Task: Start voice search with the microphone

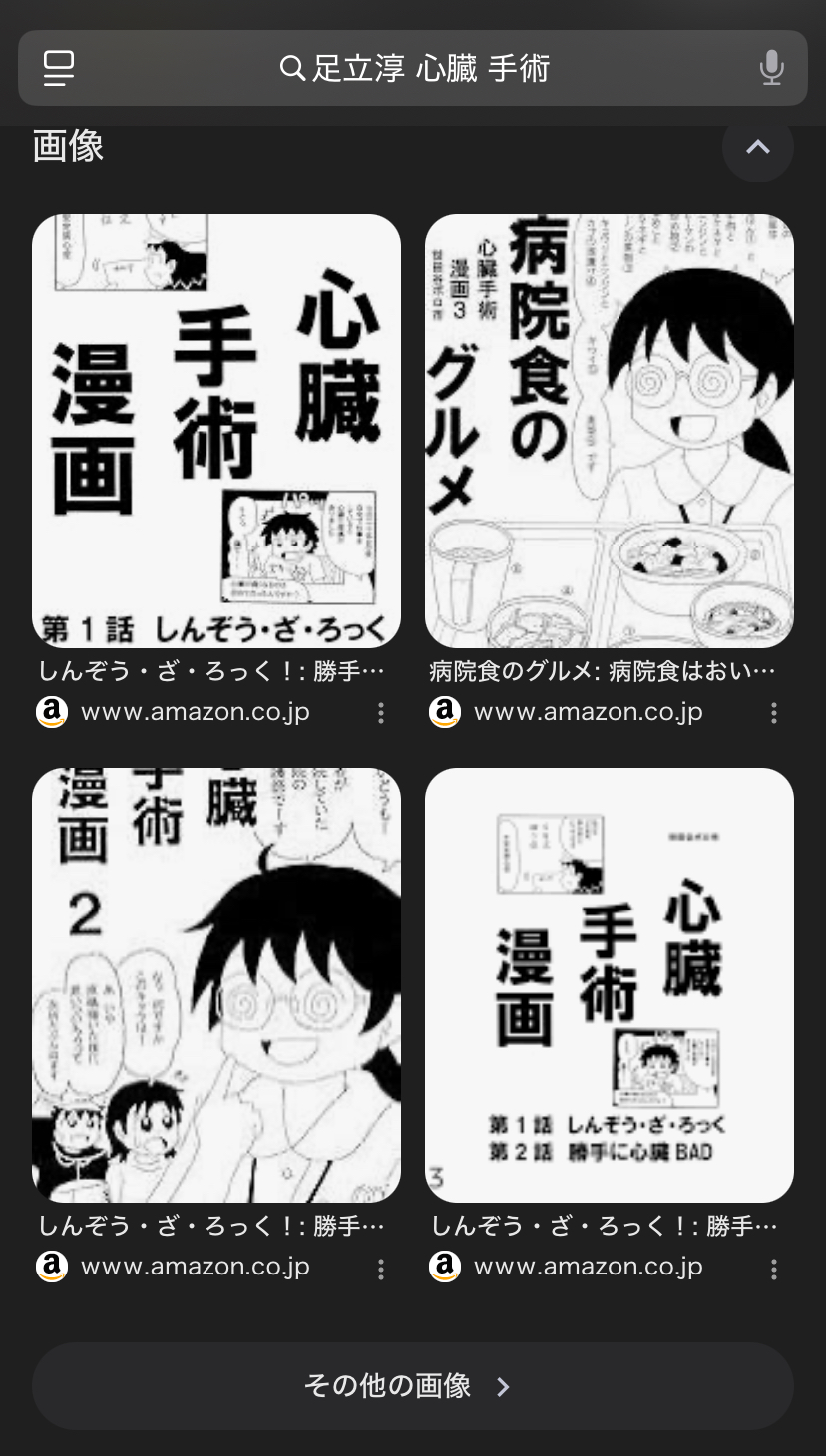Action: point(770,68)
